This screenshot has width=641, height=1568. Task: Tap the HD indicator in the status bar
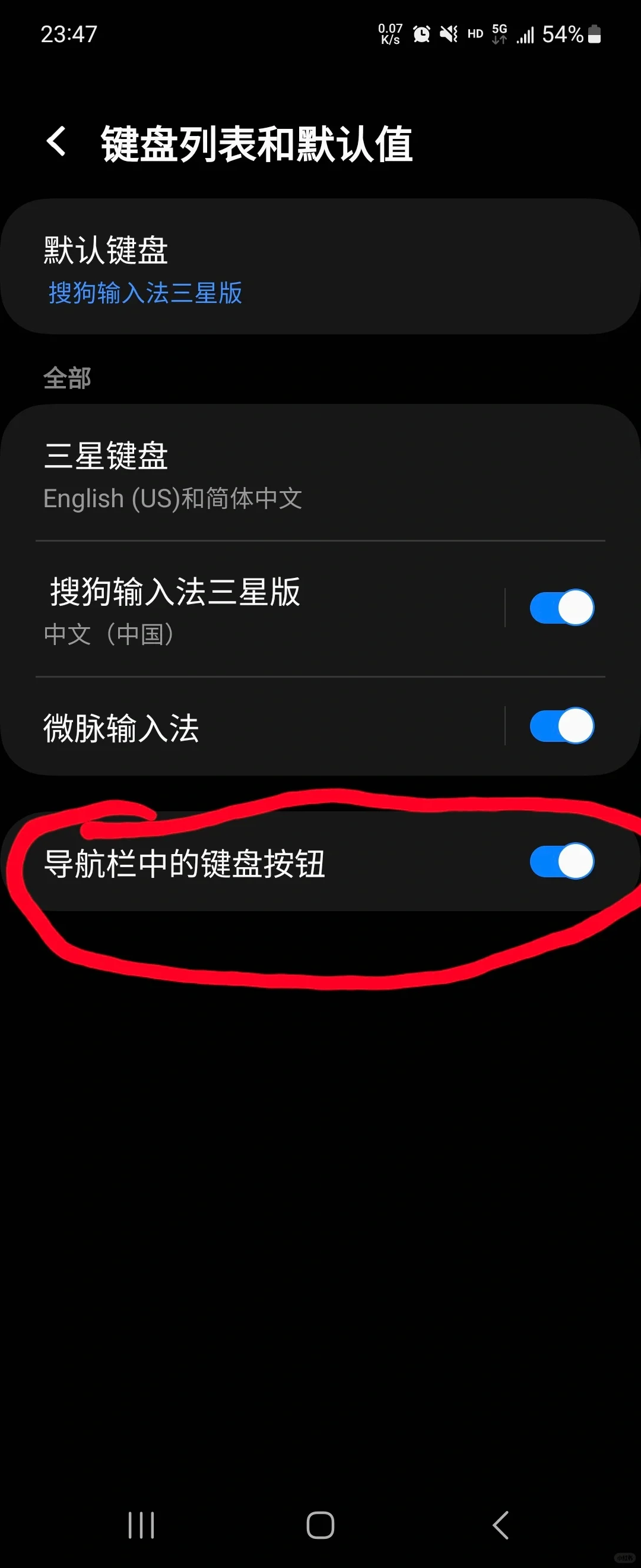tap(474, 34)
